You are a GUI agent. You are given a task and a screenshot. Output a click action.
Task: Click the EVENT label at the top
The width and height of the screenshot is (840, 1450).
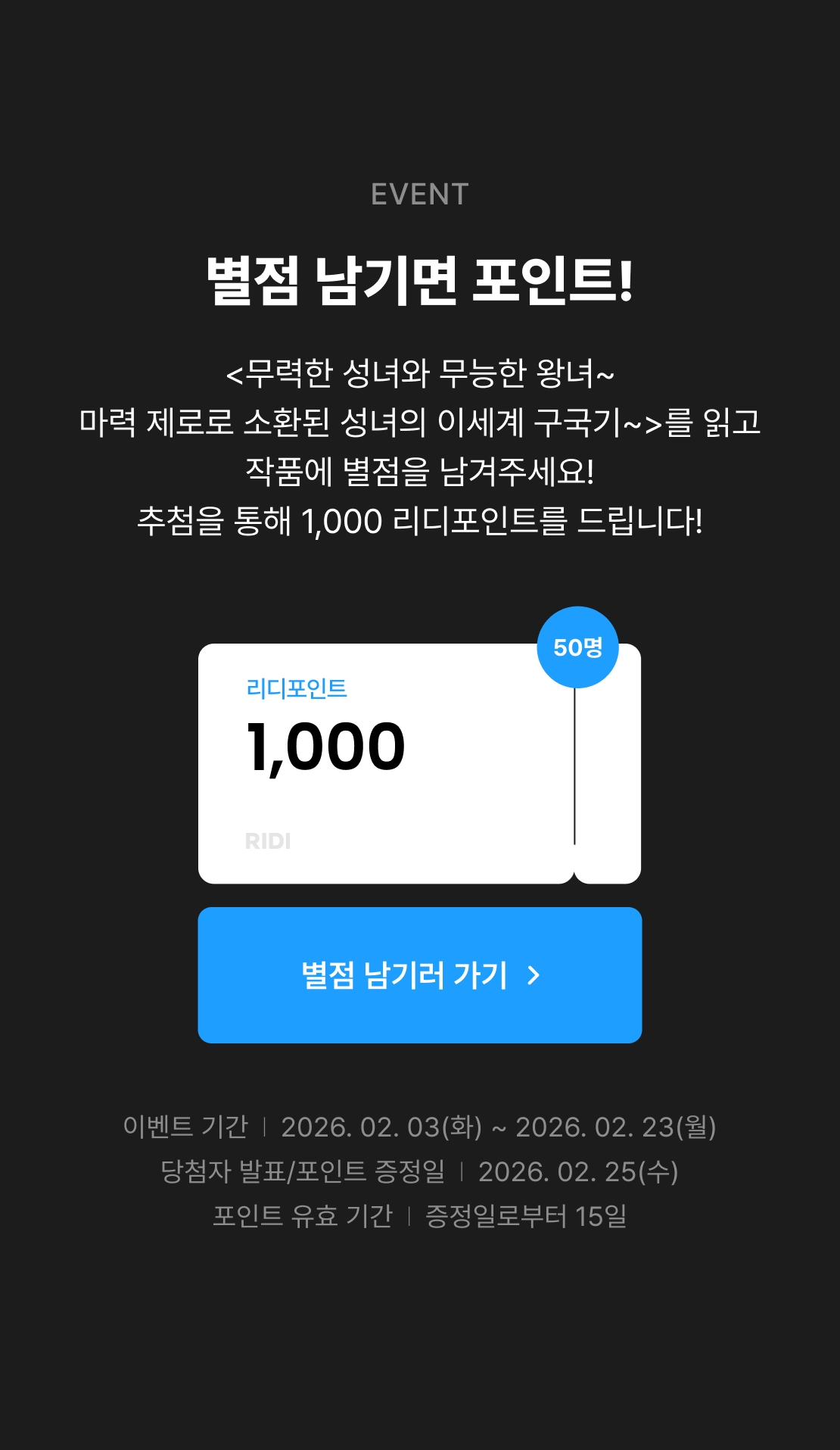coord(419,195)
